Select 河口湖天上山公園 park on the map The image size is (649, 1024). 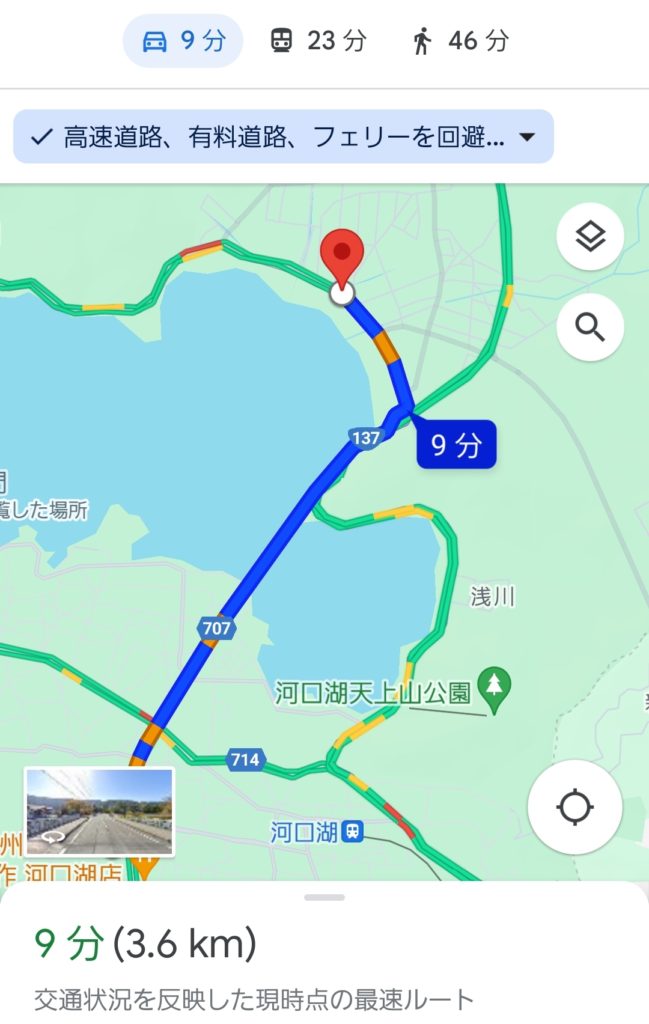pos(493,686)
